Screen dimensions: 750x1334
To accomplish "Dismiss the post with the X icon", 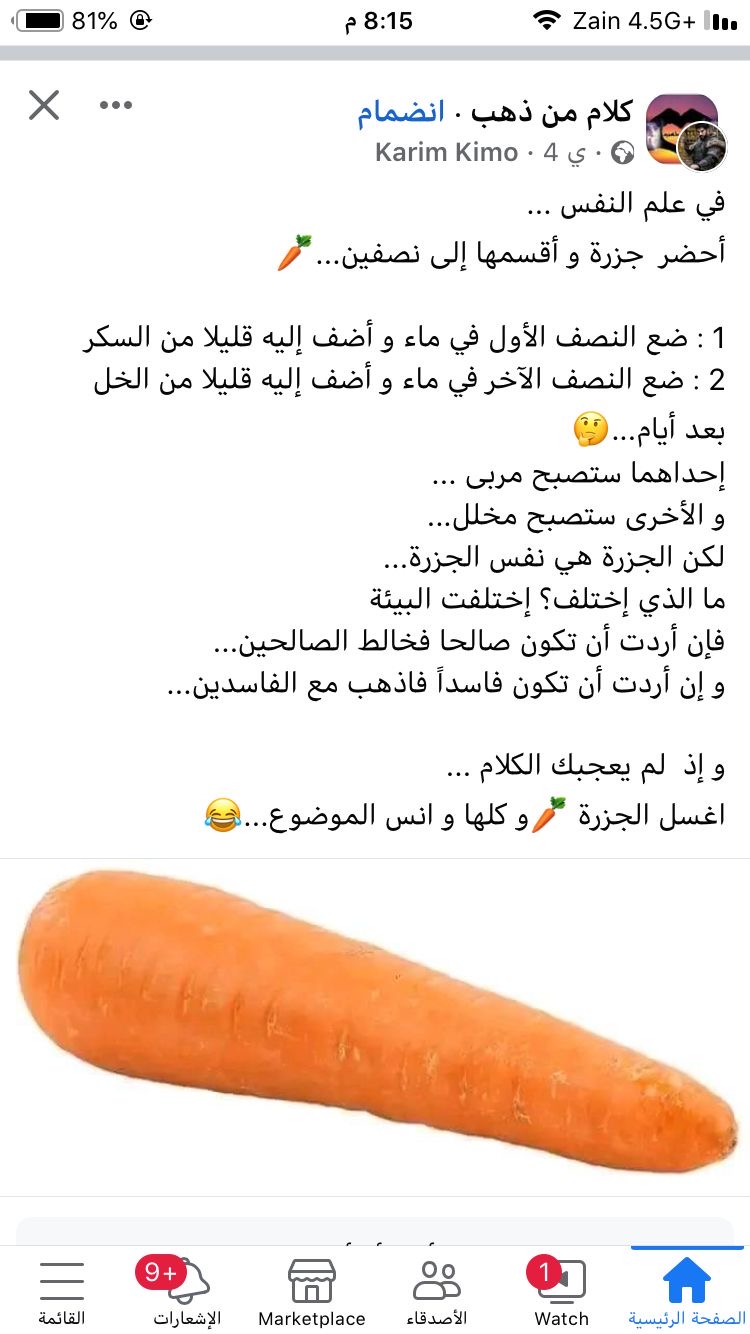I will point(44,105).
